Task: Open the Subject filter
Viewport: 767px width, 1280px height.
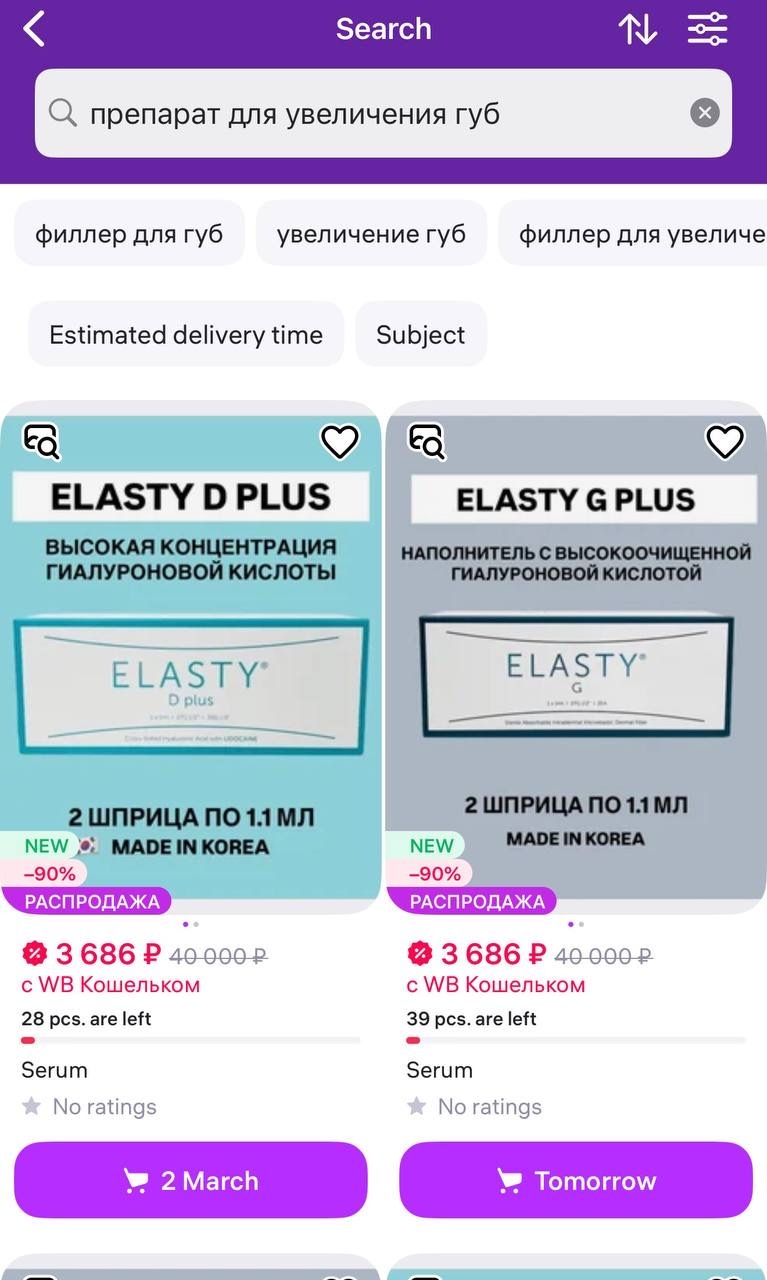Action: click(420, 335)
